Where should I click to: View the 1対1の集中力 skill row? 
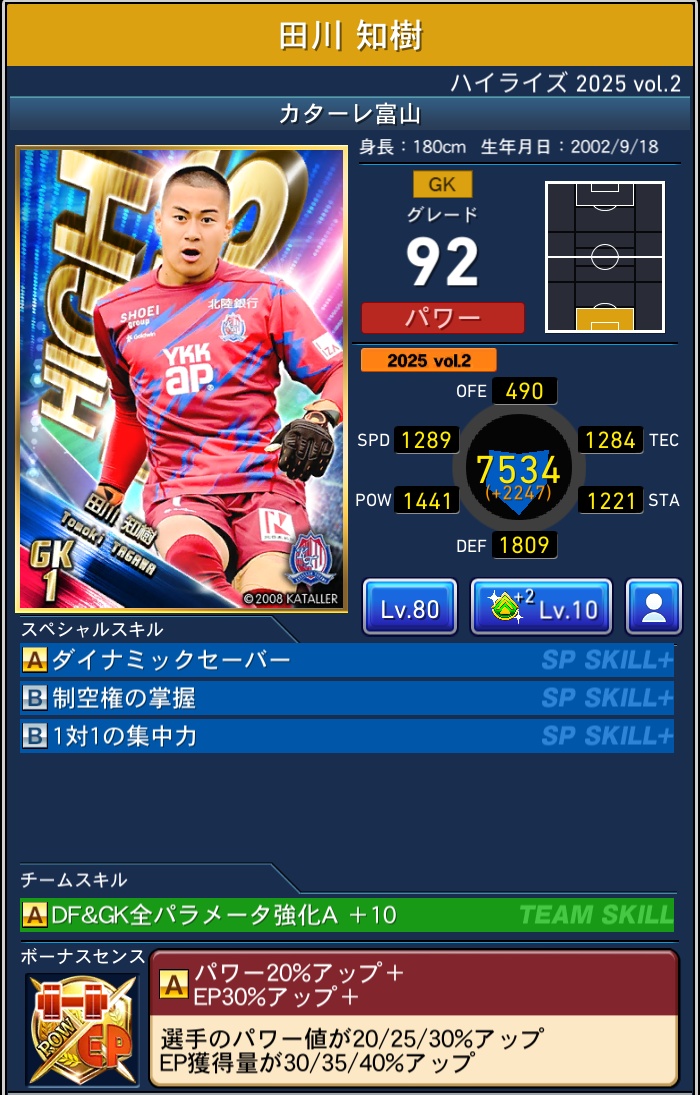tap(347, 736)
